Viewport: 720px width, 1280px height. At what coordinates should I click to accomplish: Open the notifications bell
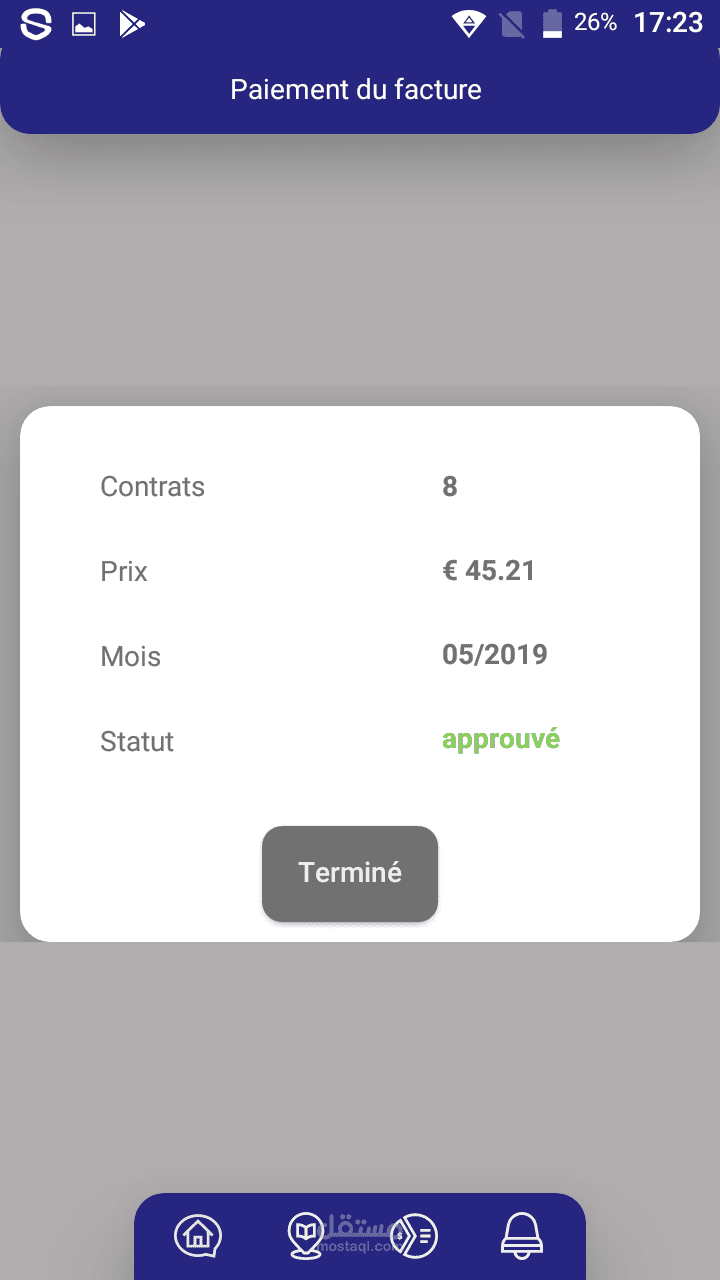(521, 1236)
